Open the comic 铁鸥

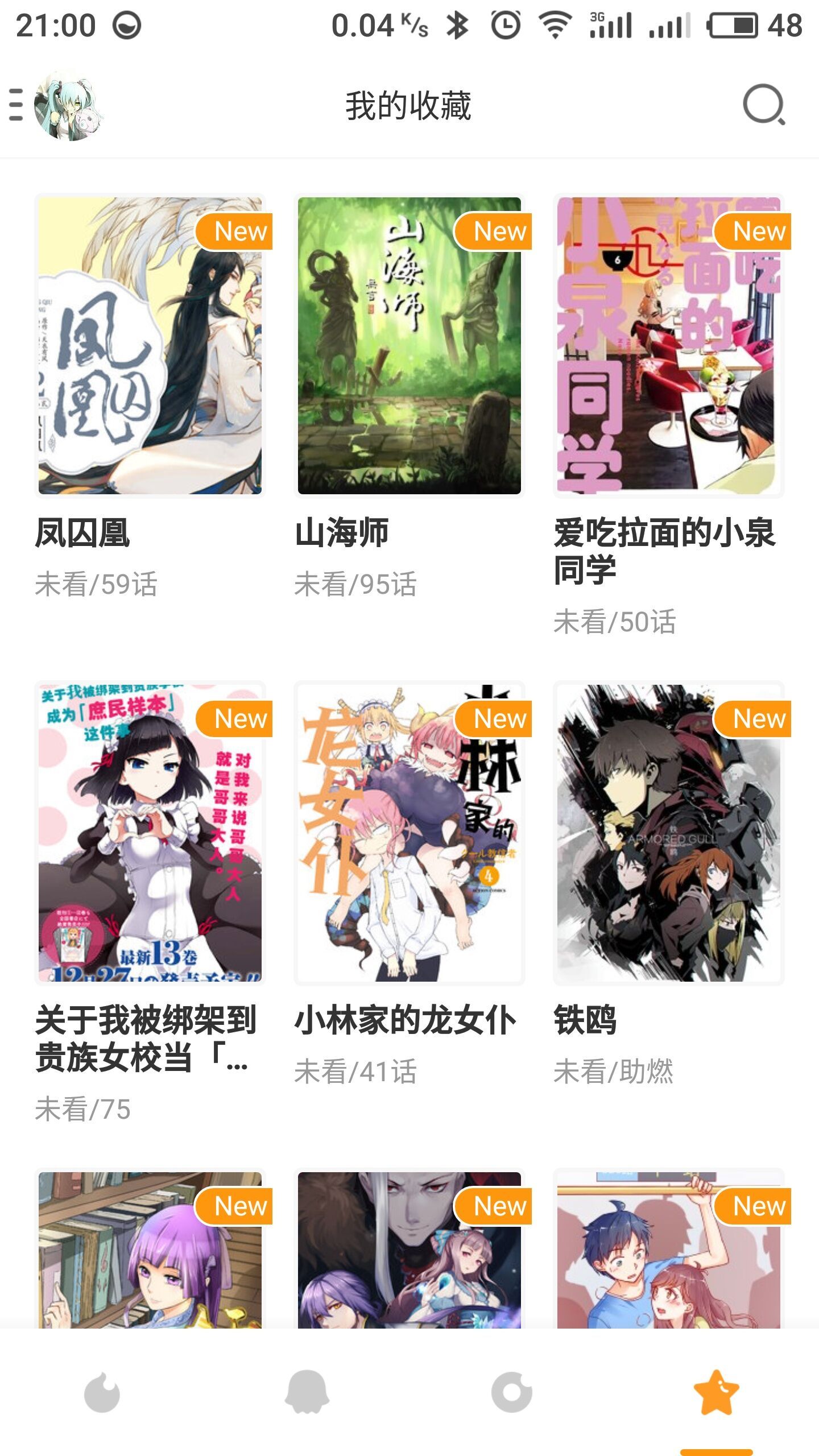pos(669,833)
